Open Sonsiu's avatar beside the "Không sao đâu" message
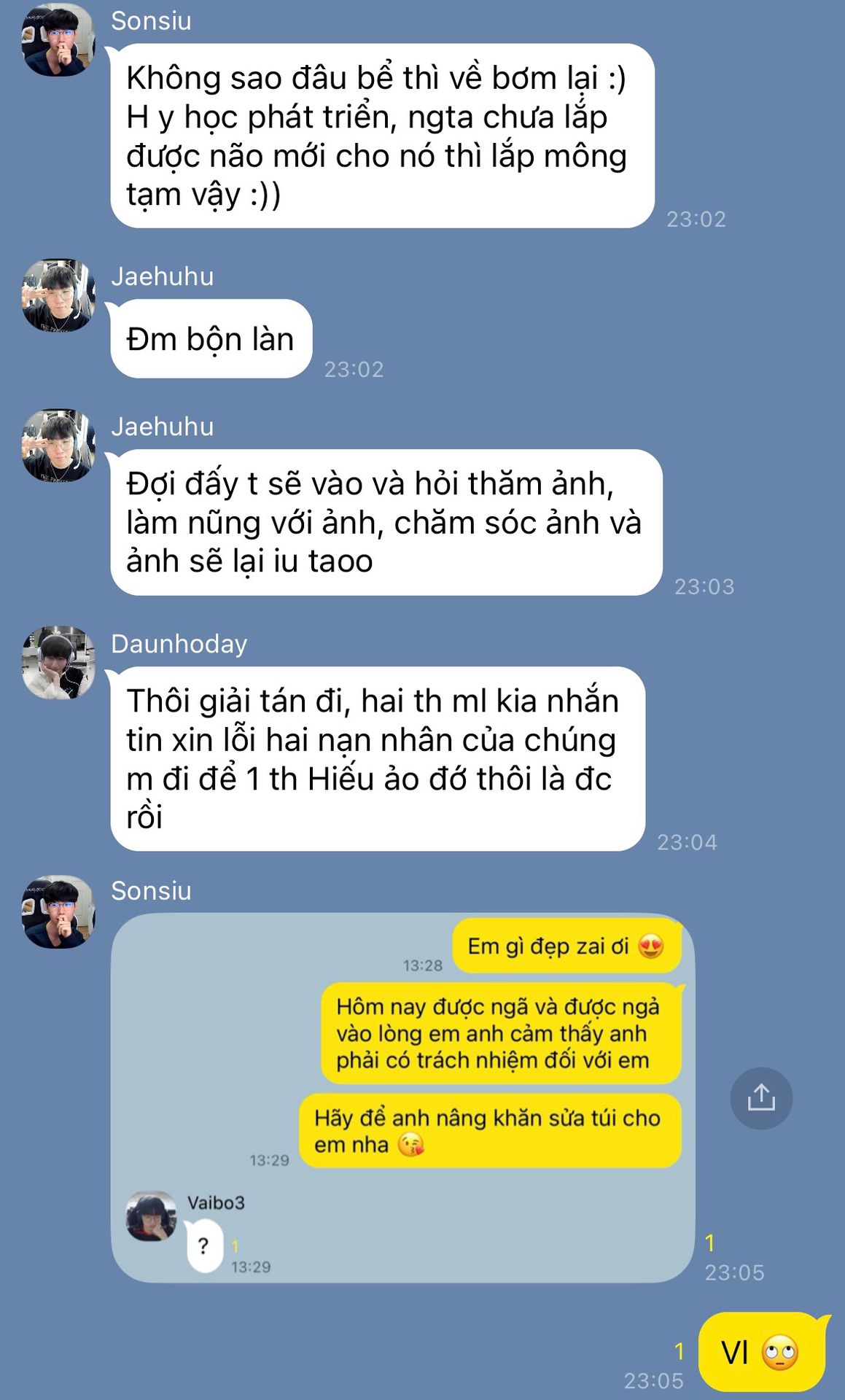 coord(58,39)
